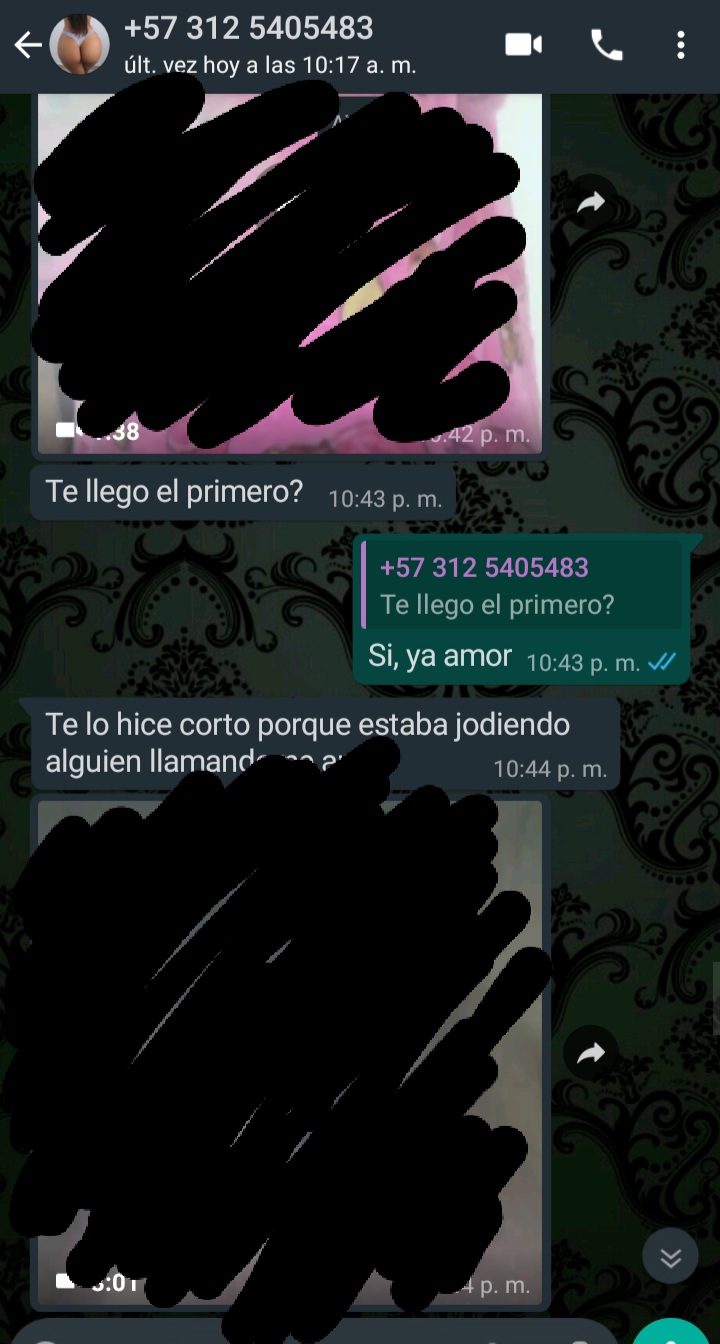The height and width of the screenshot is (1344, 720).
Task: Play the first video message
Action: click(x=290, y=270)
